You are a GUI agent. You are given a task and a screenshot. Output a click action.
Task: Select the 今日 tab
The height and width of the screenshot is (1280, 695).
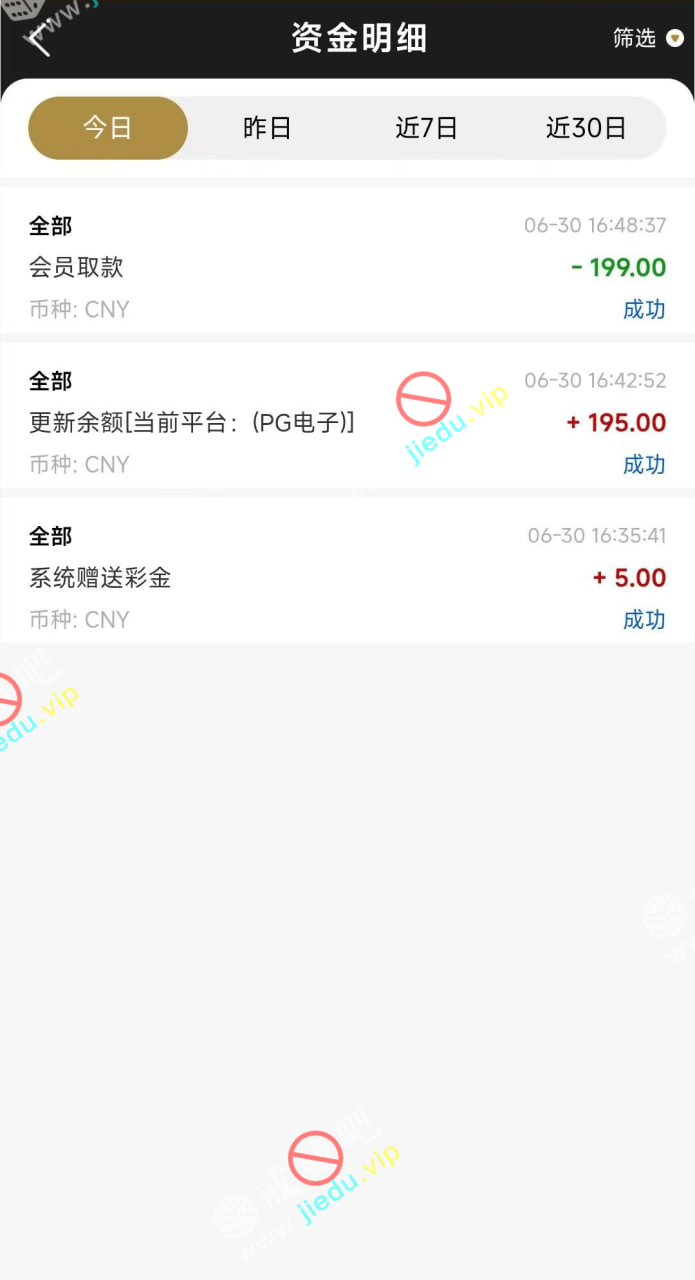coord(108,128)
